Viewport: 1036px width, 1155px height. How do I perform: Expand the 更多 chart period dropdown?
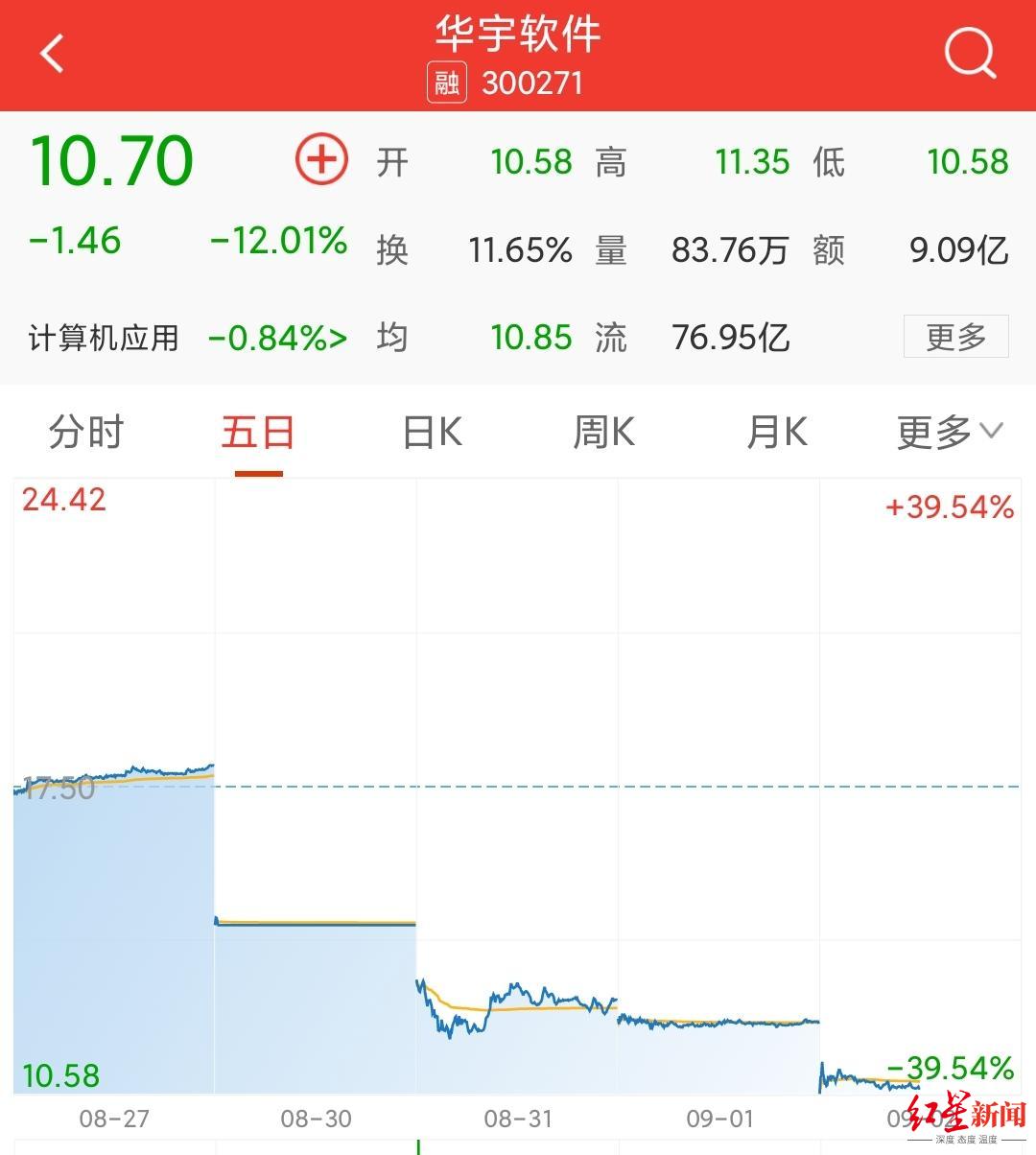coord(949,433)
